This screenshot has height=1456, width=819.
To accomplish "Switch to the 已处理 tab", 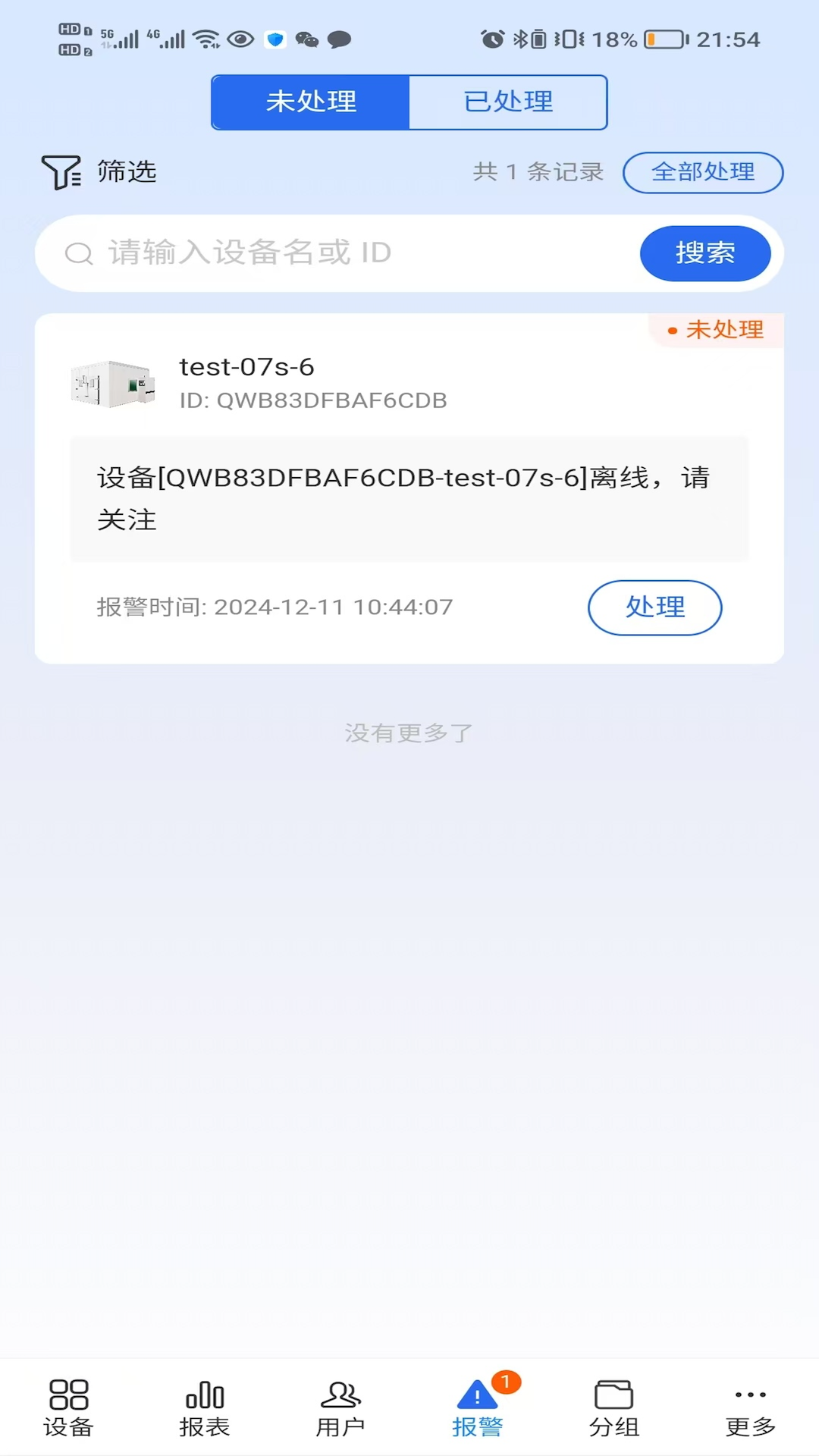I will click(x=508, y=102).
